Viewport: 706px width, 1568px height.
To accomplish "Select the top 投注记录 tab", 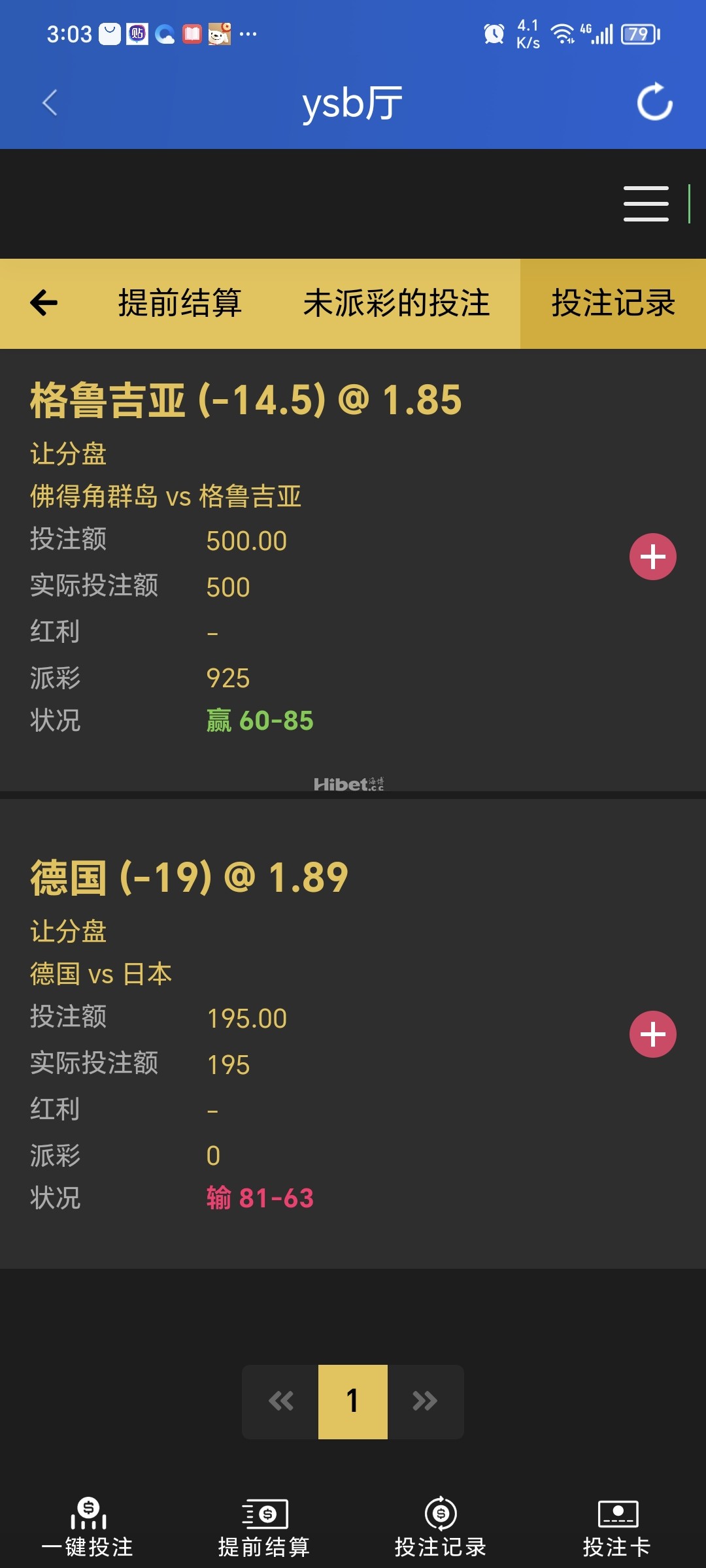I will click(613, 303).
